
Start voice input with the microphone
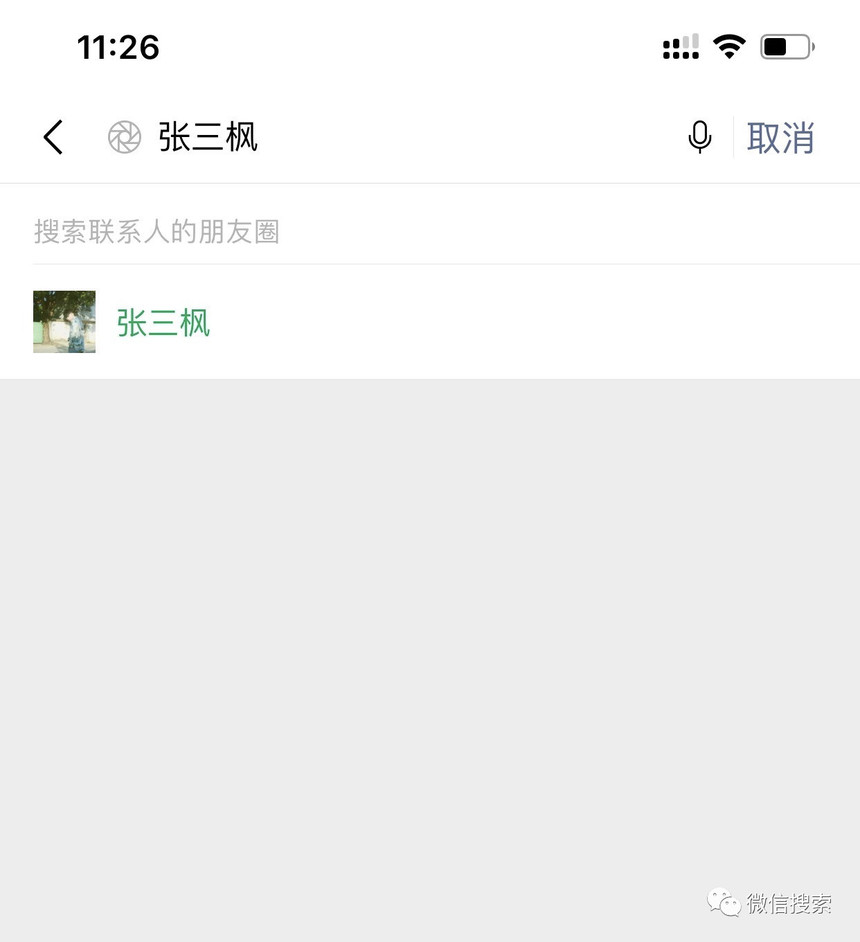point(700,137)
